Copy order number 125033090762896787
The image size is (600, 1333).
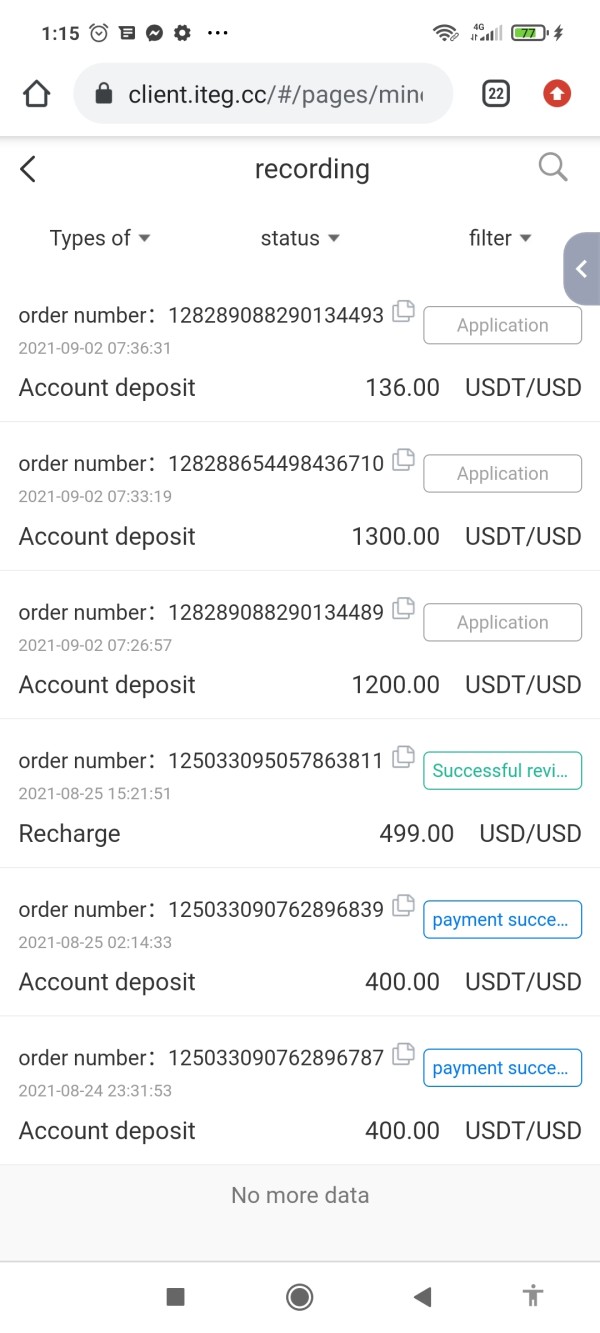pyautogui.click(x=403, y=1054)
